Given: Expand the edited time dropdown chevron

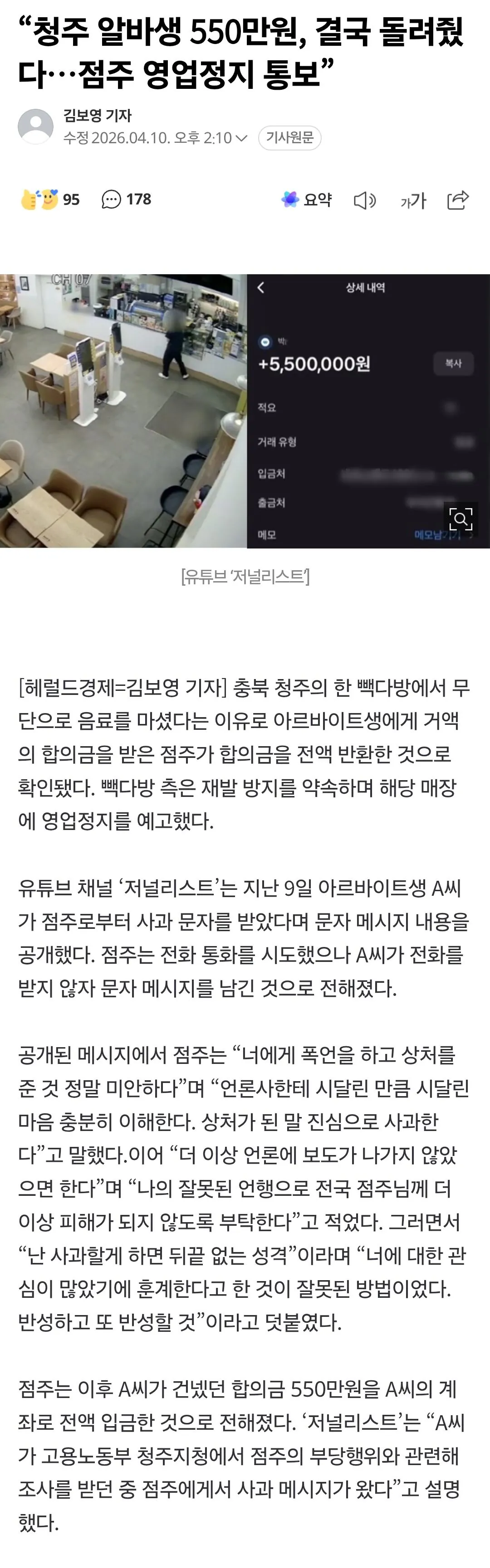Looking at the screenshot, I should click(241, 138).
